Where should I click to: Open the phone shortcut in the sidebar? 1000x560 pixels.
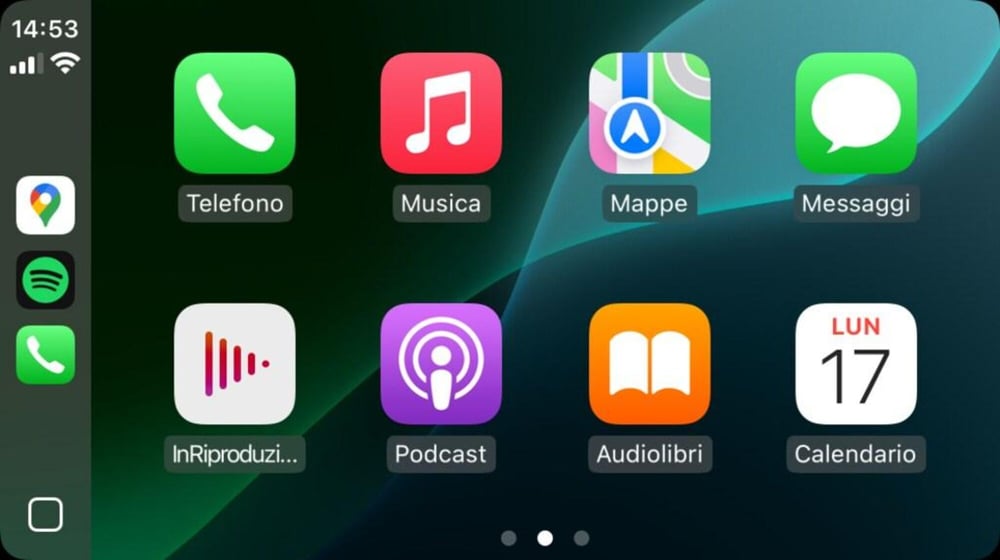pos(45,354)
